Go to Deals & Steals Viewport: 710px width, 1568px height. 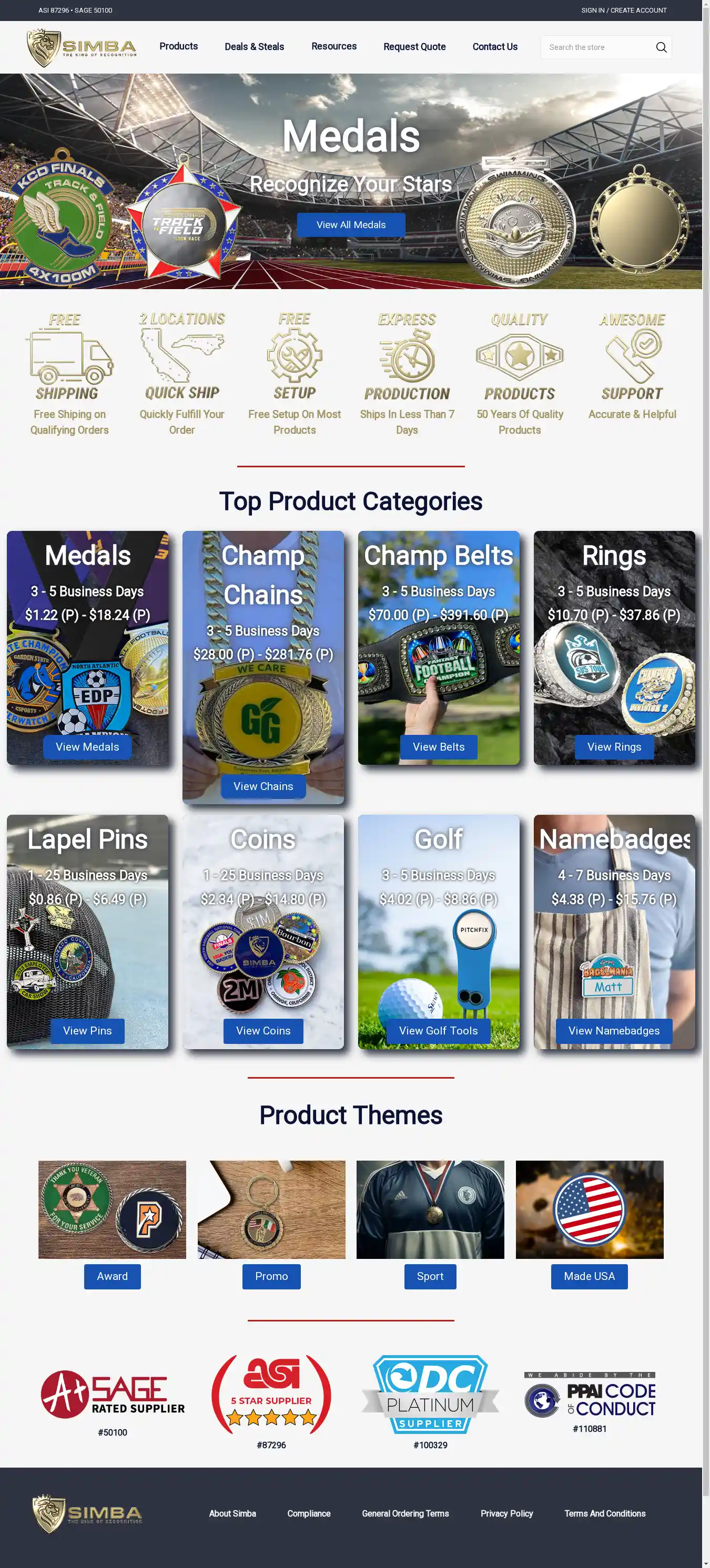click(254, 47)
